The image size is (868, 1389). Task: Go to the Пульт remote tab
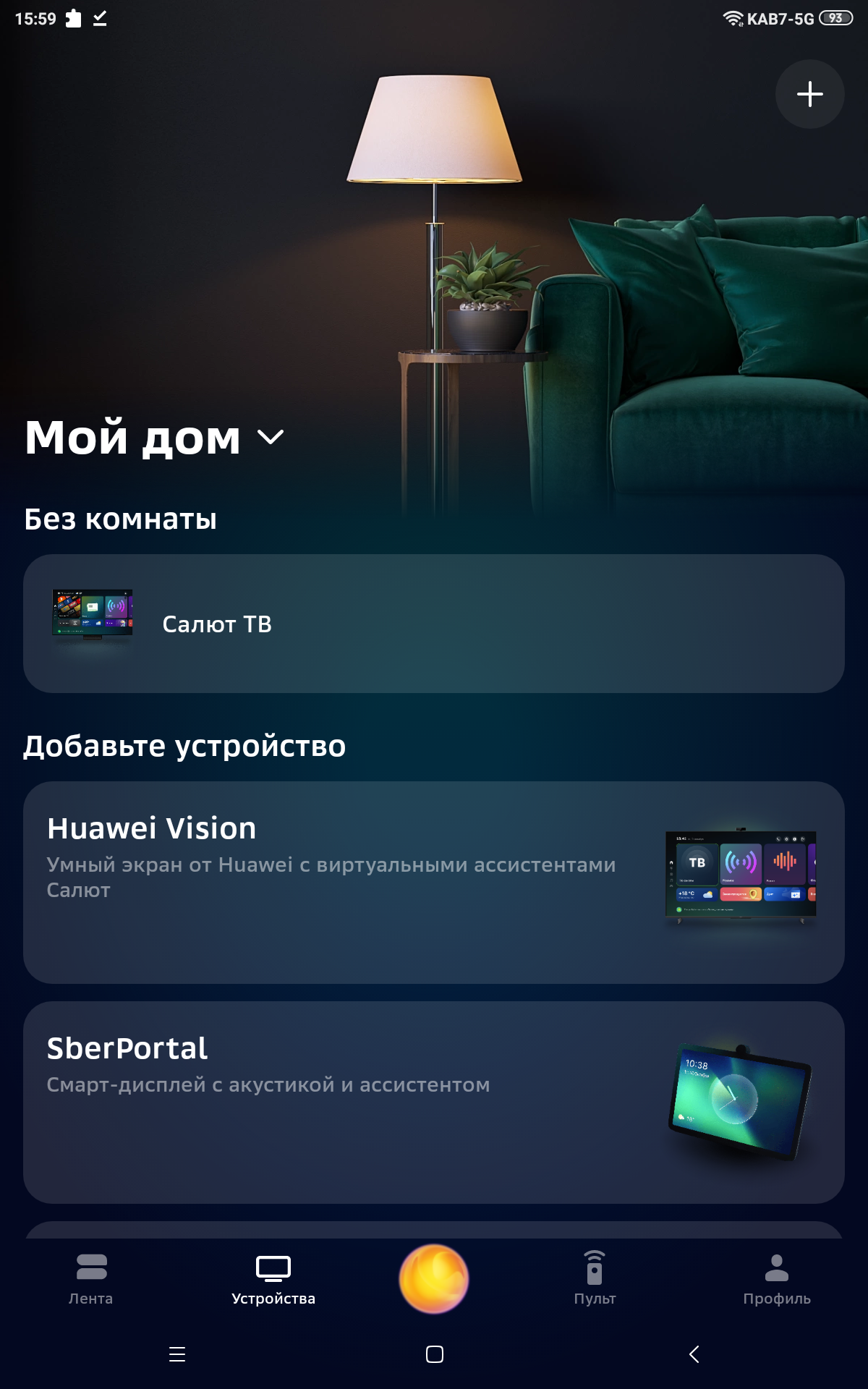[595, 1279]
